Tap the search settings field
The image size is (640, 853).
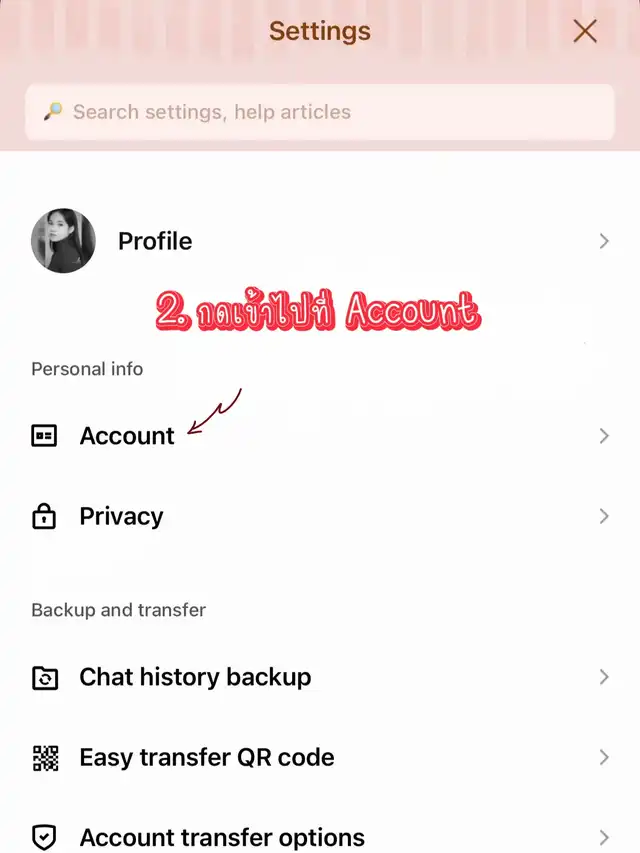click(320, 112)
